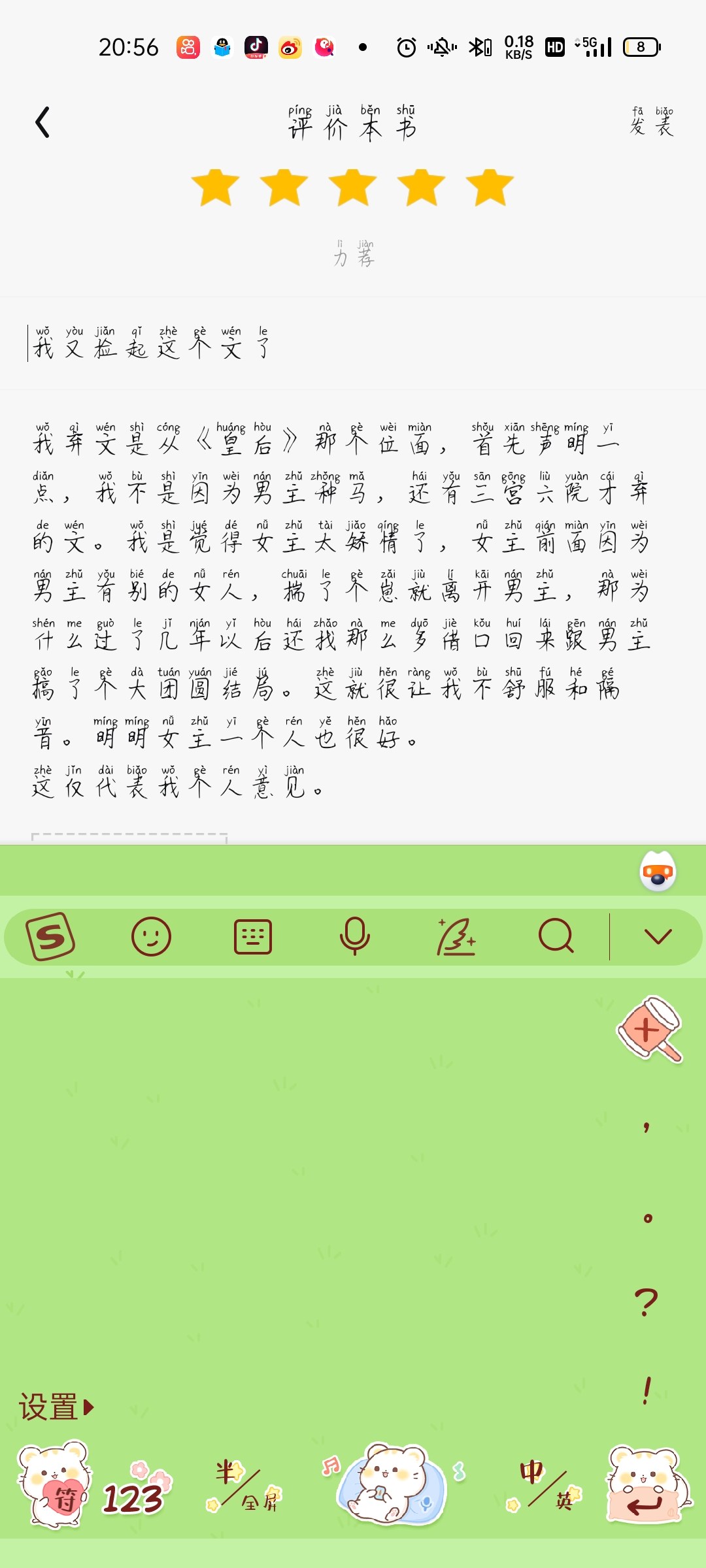706x1568 pixels.
Task: Collapse the keyboard with down chevron
Action: tap(658, 937)
